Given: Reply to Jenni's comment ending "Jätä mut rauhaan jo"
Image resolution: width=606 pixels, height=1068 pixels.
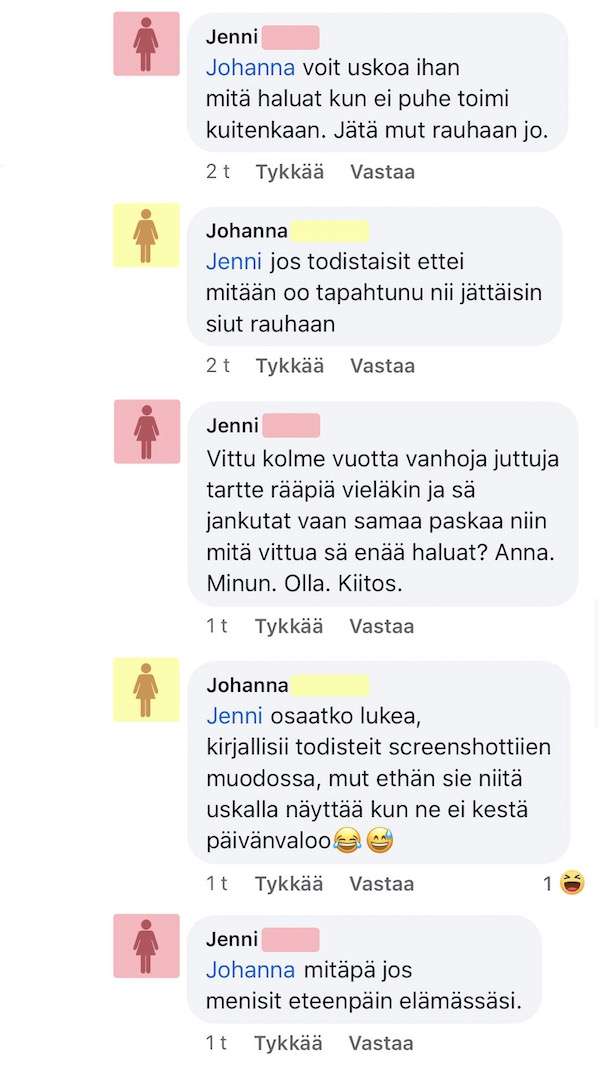Looking at the screenshot, I should tap(382, 172).
